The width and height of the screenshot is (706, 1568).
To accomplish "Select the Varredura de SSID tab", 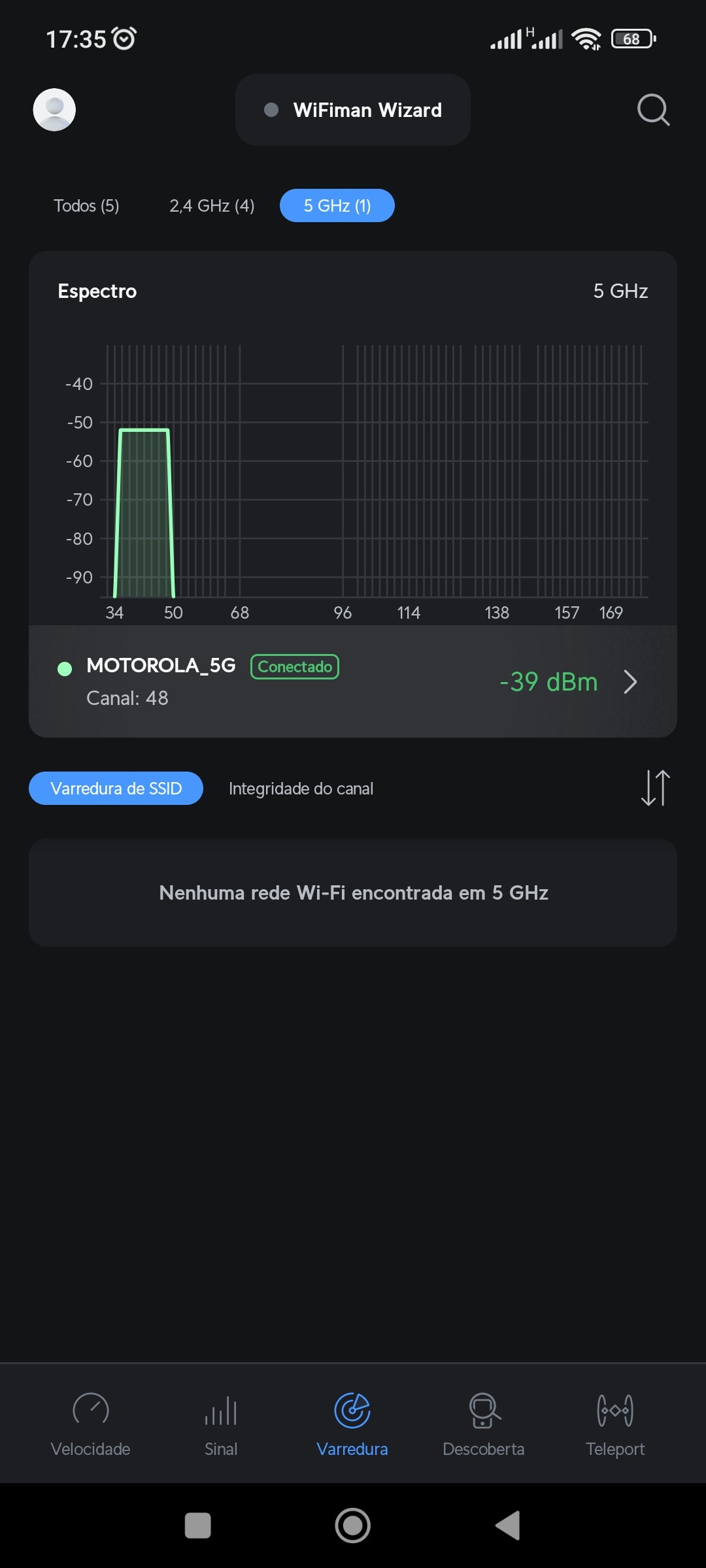I will [116, 789].
